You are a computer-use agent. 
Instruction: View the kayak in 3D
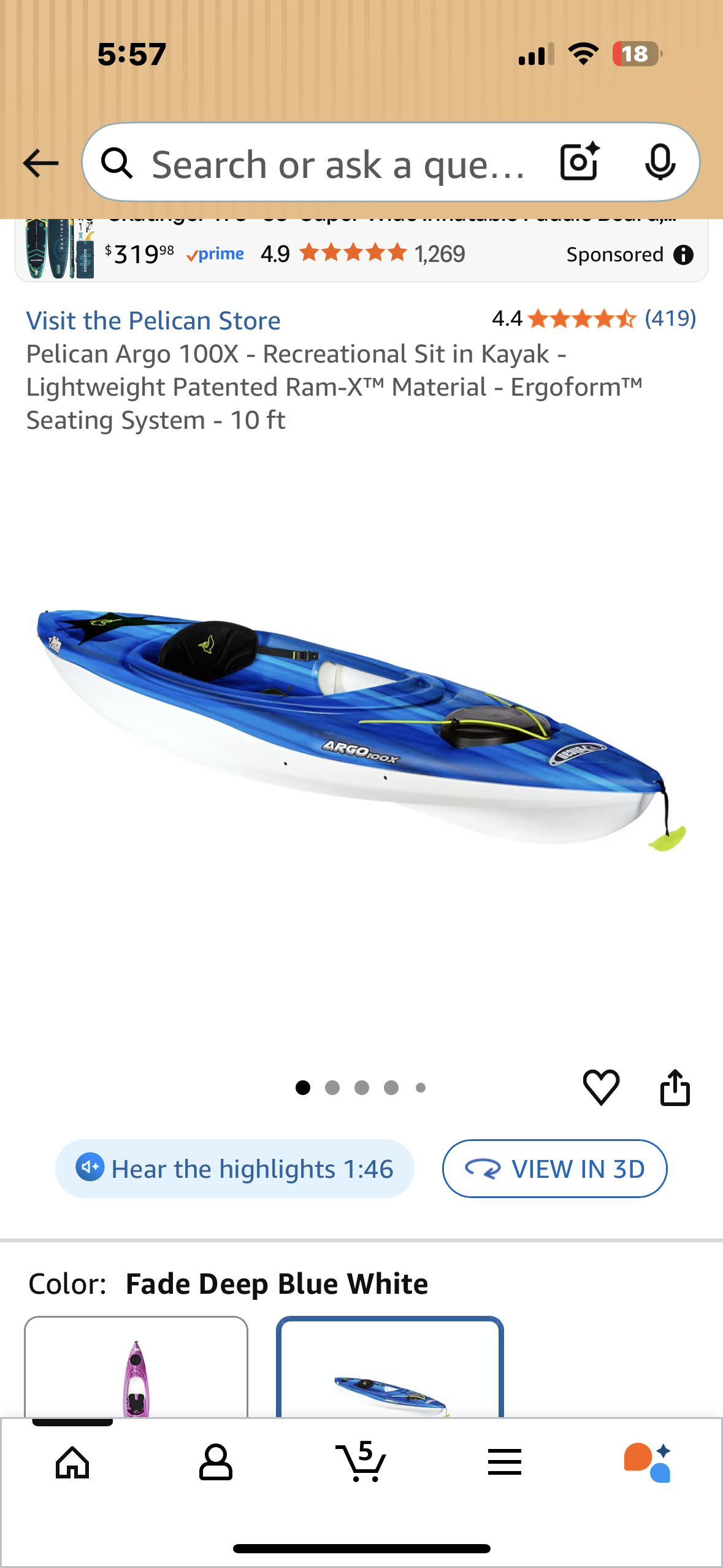click(x=554, y=1169)
